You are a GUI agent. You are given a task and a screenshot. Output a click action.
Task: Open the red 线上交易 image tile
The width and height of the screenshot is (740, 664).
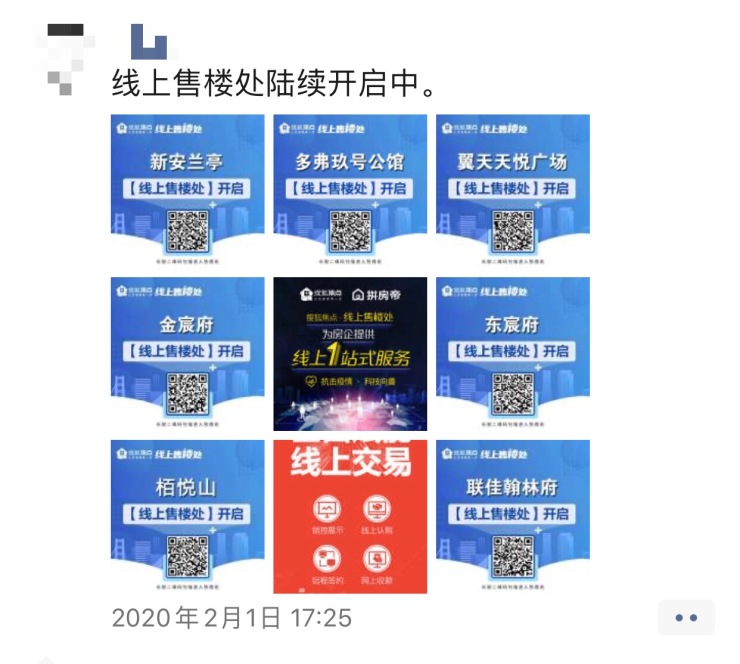[x=350, y=516]
